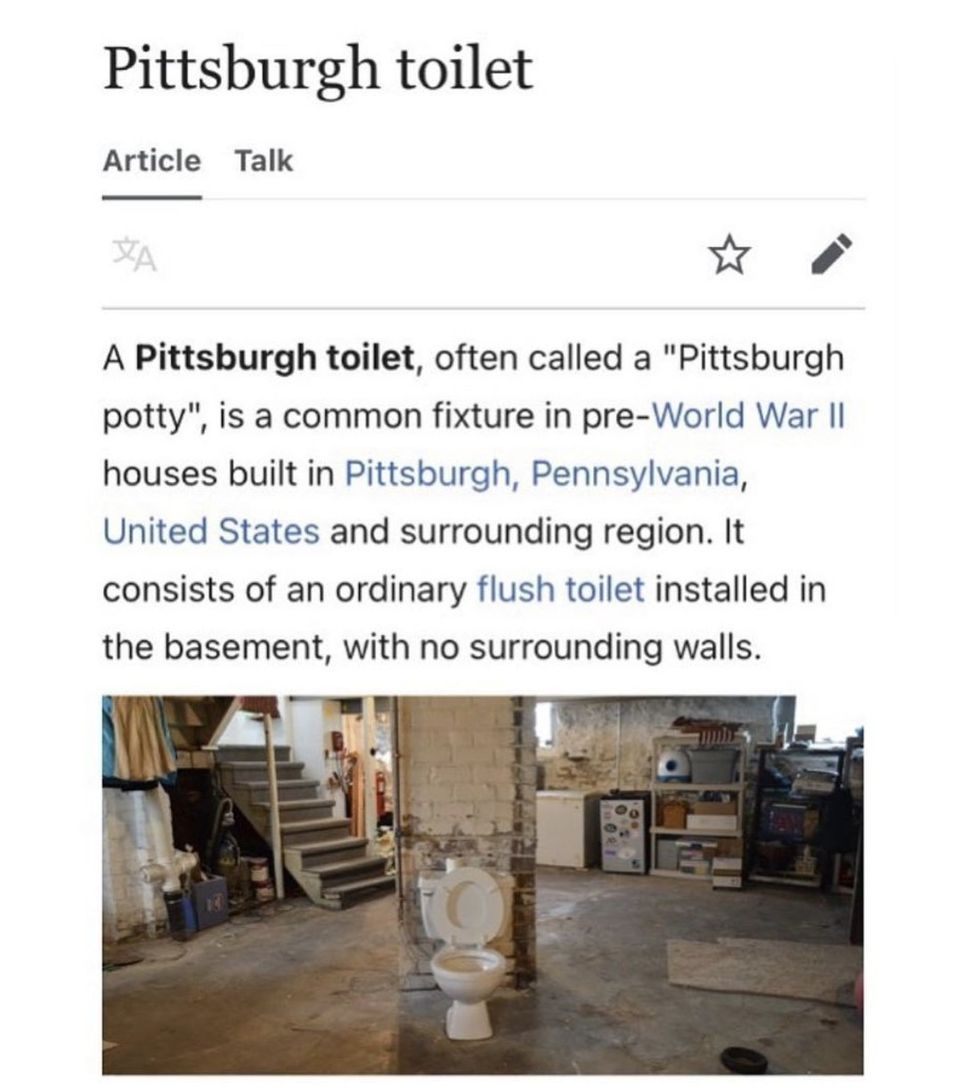The width and height of the screenshot is (960, 1085).
Task: Open the language selection icon
Action: point(134,257)
